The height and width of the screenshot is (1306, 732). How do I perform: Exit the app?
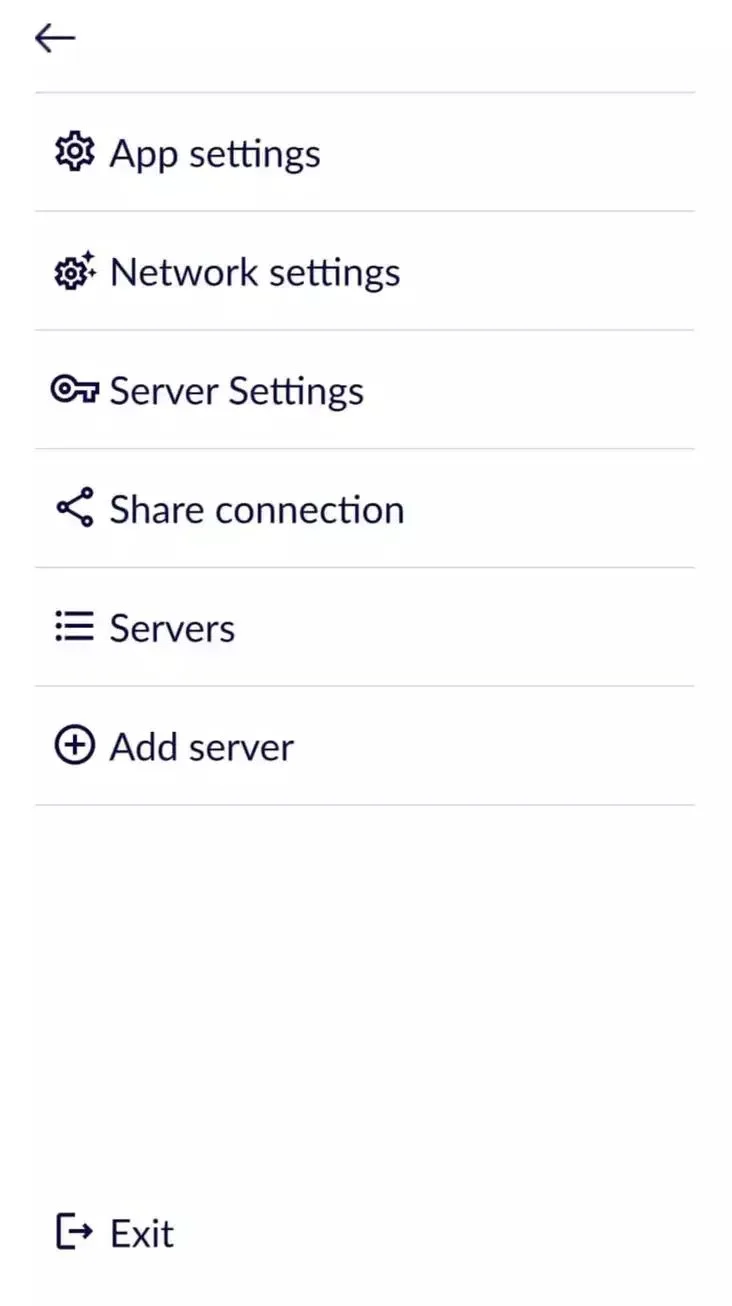click(141, 1233)
